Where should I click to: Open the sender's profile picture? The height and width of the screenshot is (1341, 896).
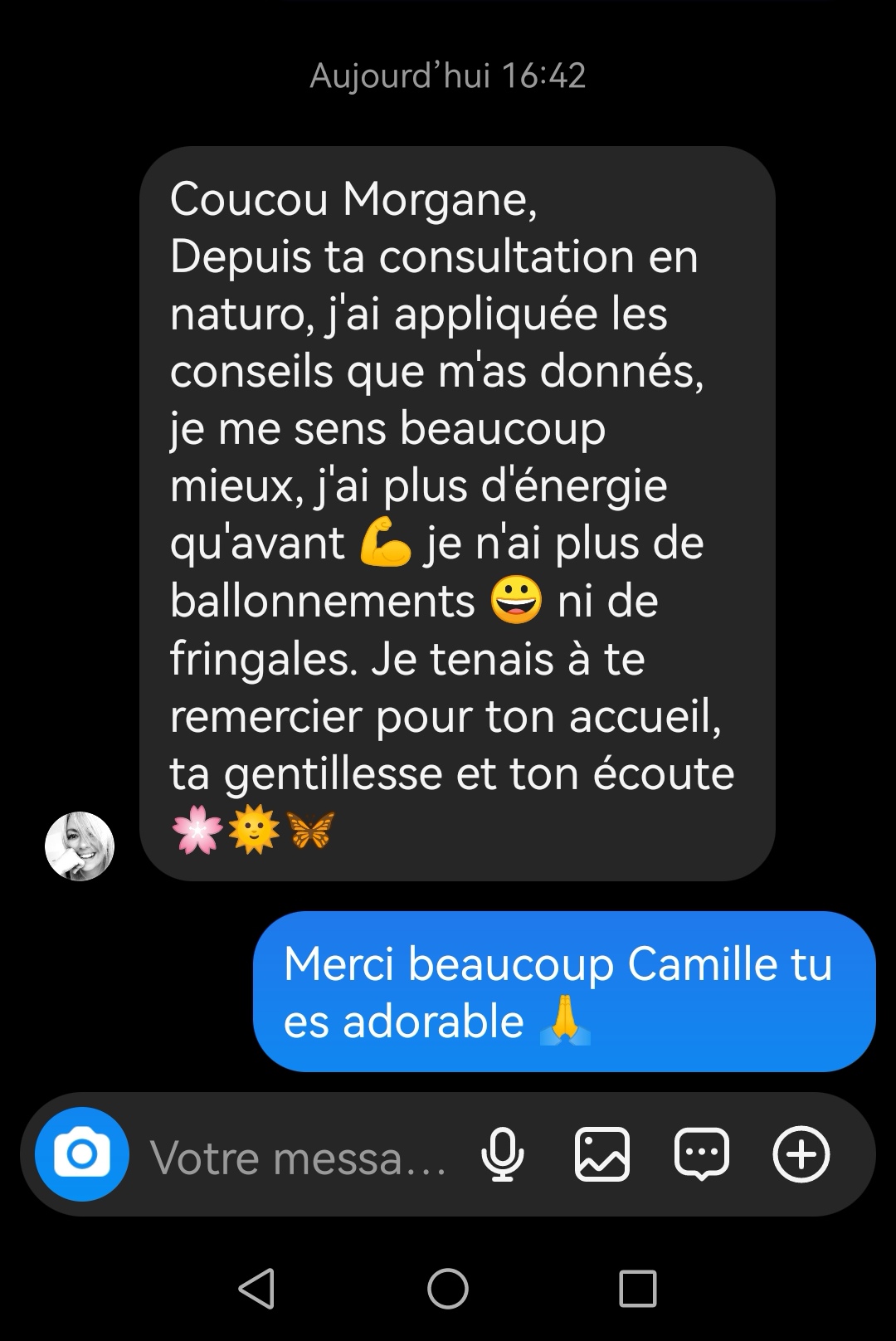[x=80, y=846]
